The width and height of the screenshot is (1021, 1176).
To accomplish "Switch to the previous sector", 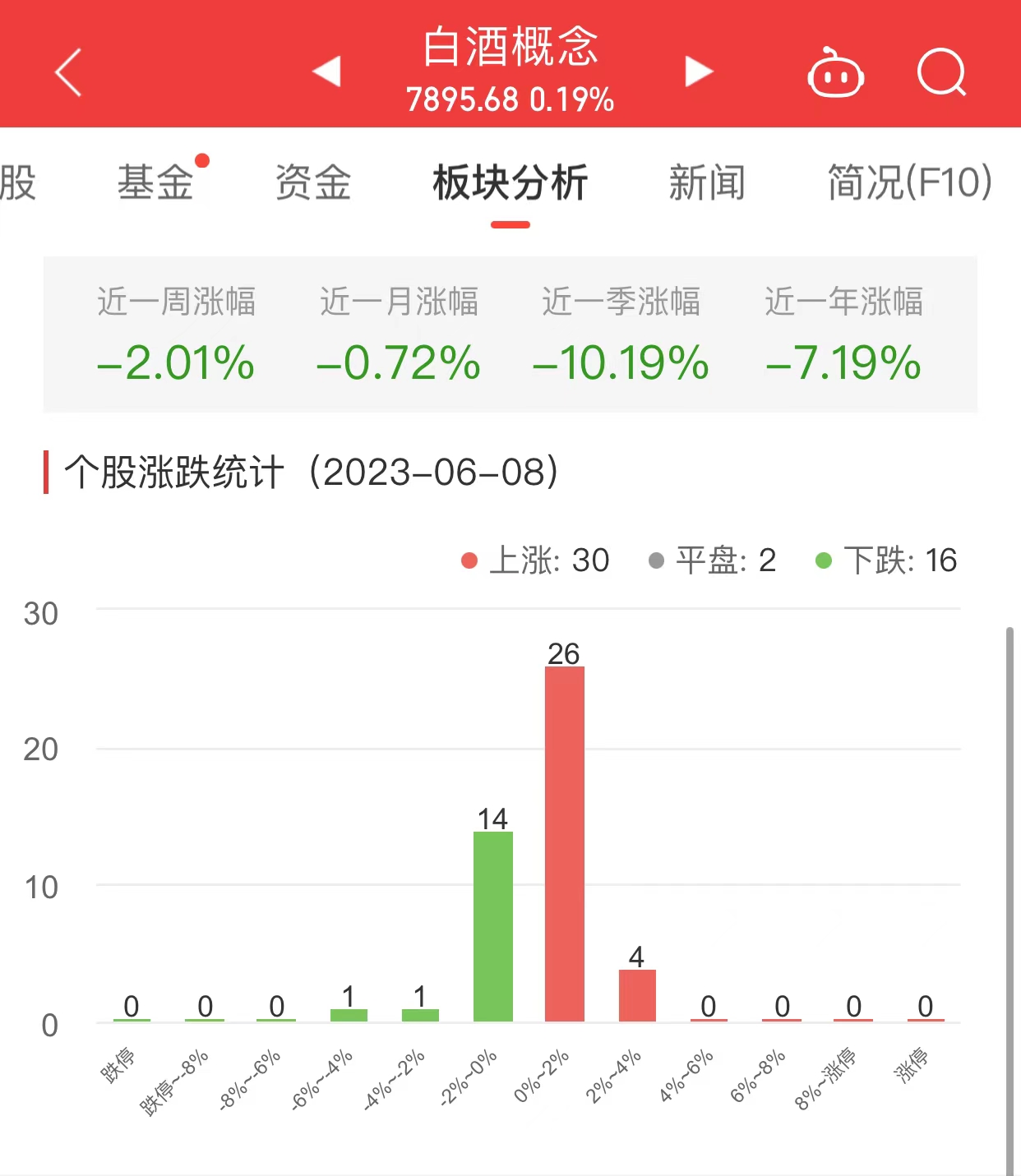I will coord(327,71).
